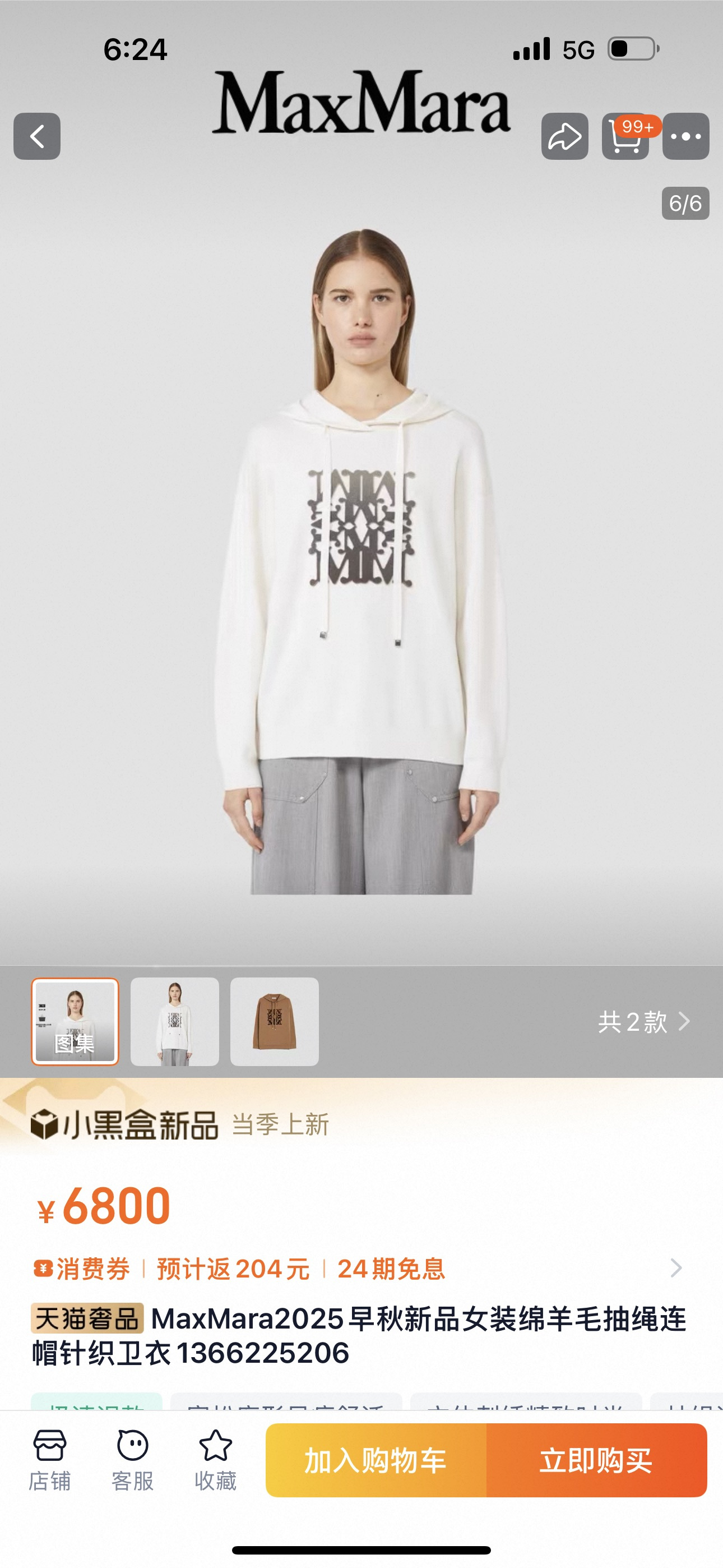View all styles via 共2款
This screenshot has height=1568, width=723.
point(644,1021)
